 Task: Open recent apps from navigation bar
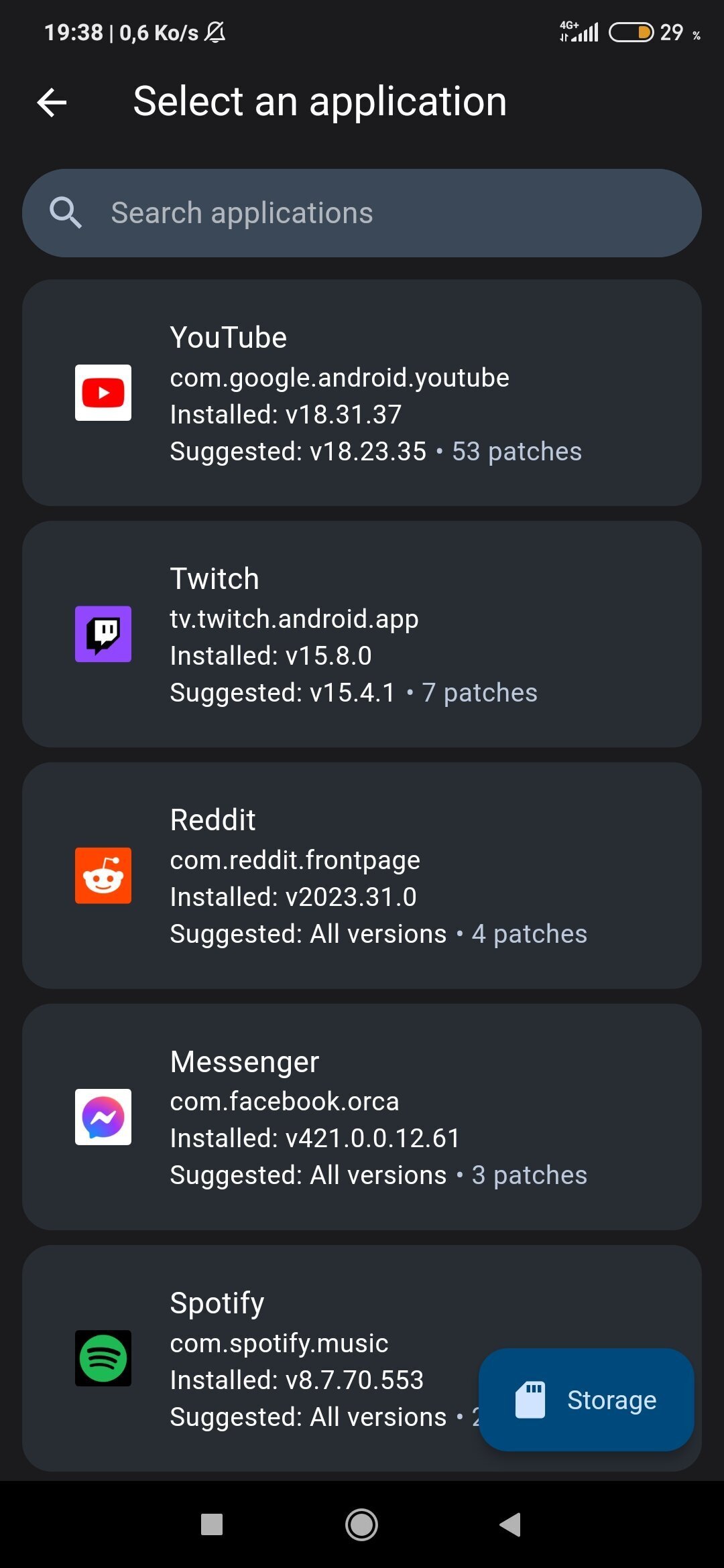(x=212, y=1524)
